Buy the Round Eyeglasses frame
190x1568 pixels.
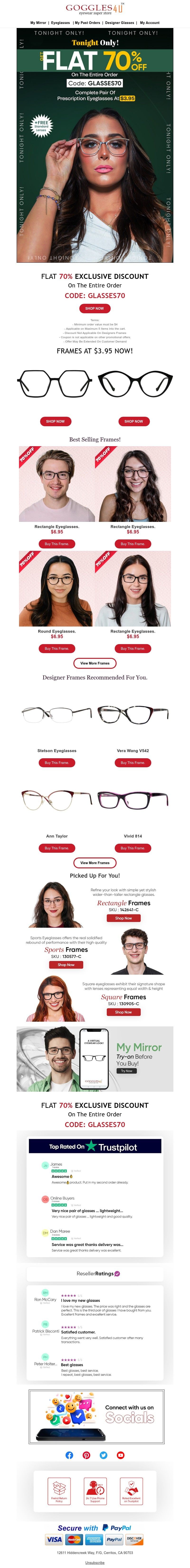57,649
